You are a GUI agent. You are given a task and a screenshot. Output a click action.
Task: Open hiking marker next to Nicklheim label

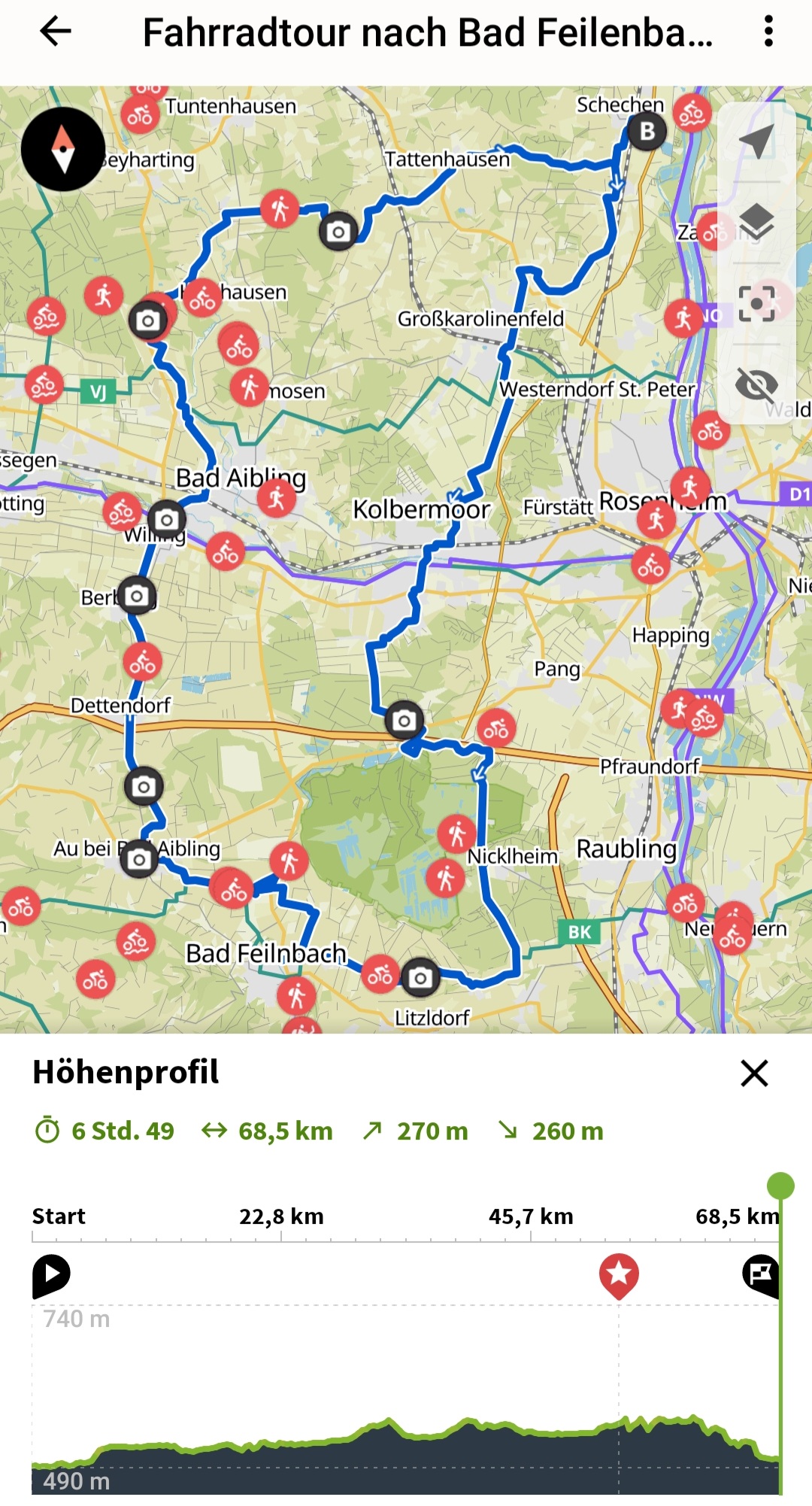coord(456,834)
